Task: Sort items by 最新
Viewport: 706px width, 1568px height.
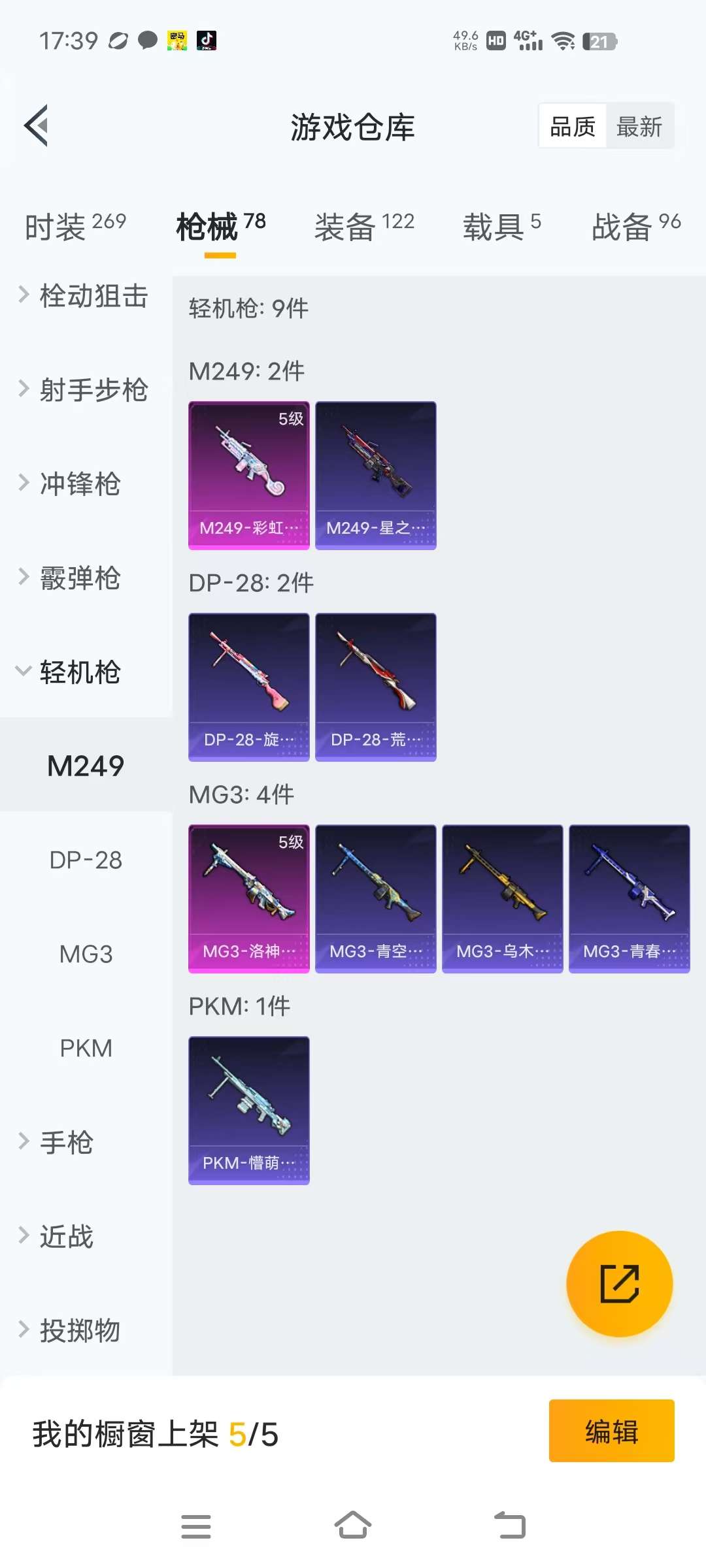Action: (x=639, y=126)
